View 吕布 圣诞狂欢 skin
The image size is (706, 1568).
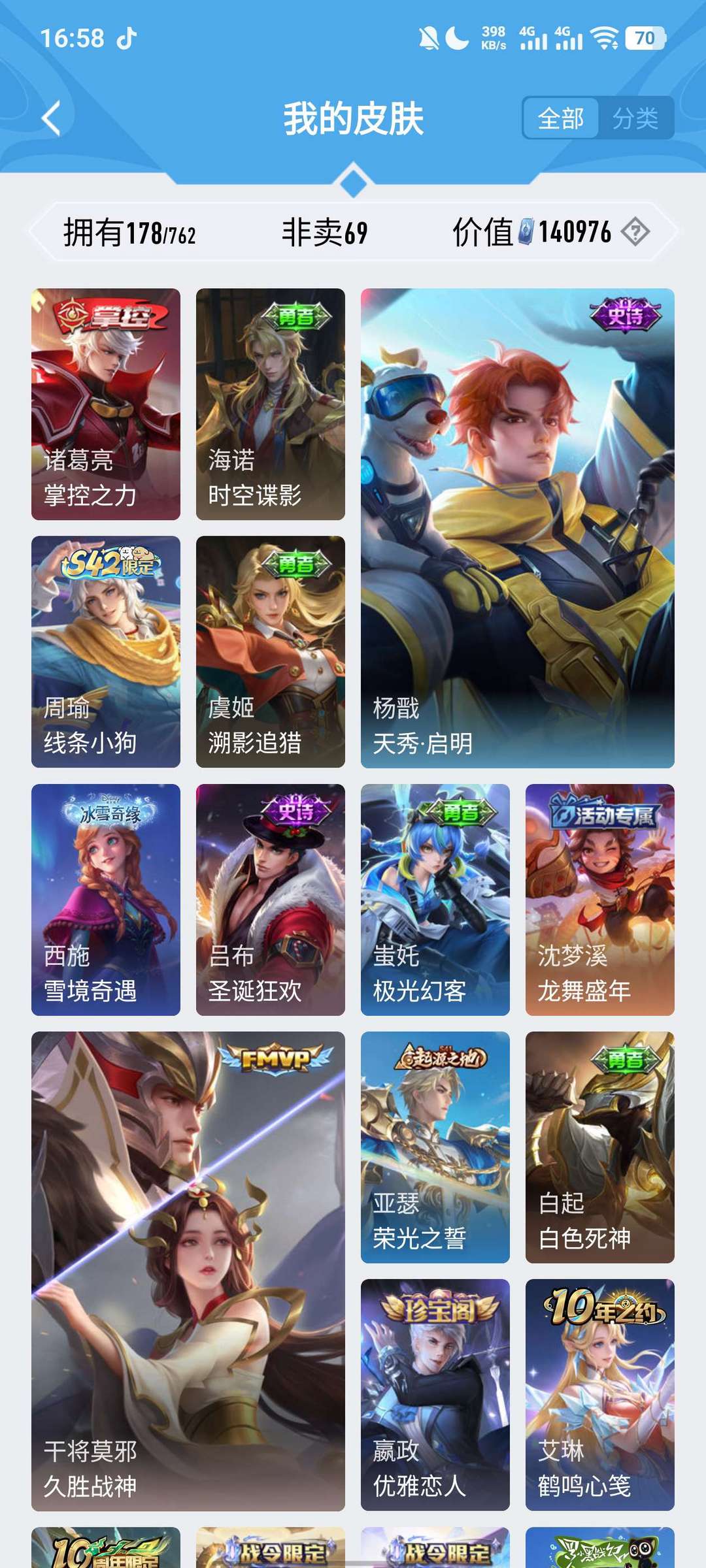[x=270, y=899]
